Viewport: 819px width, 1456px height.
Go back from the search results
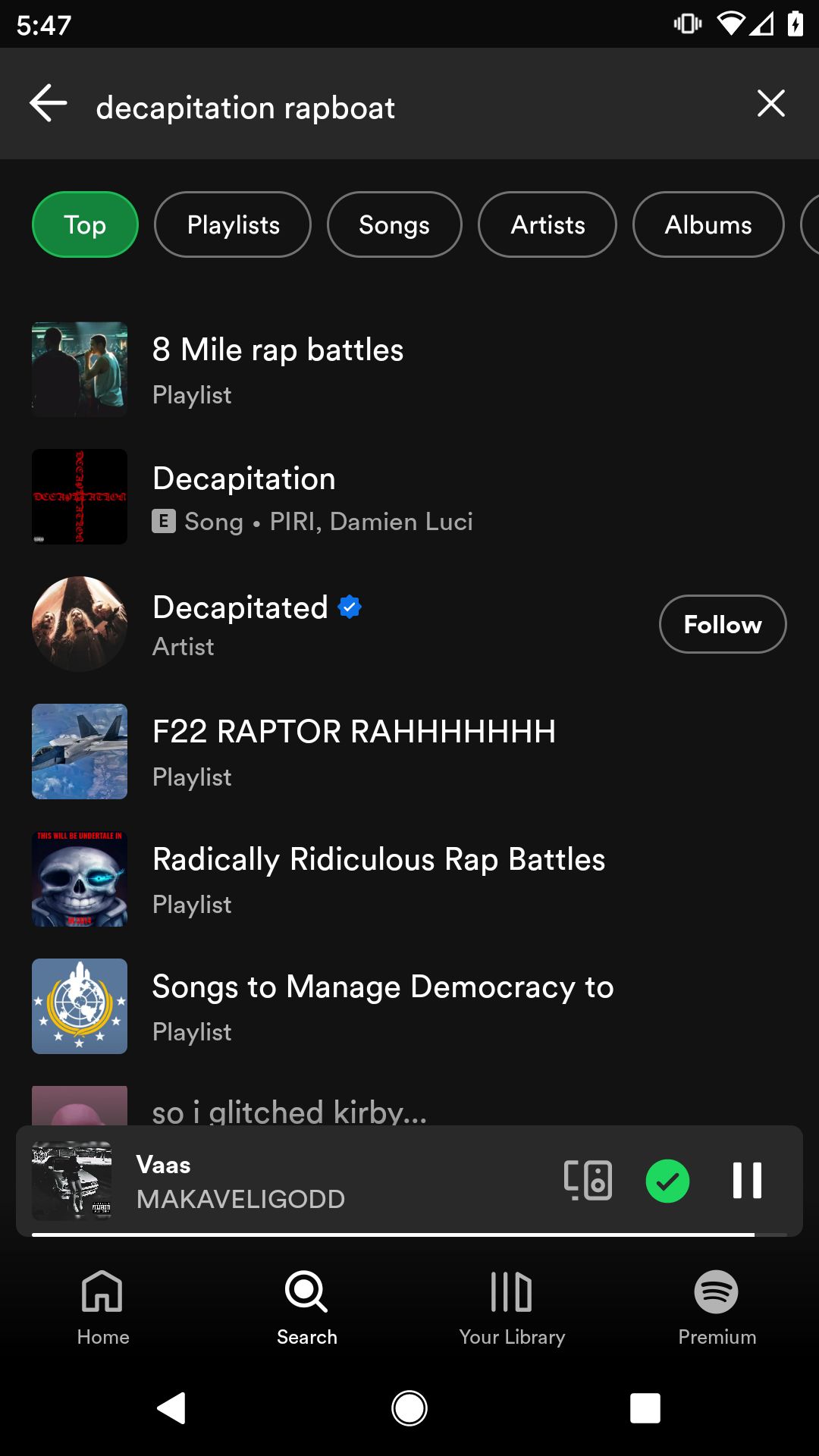tap(49, 104)
